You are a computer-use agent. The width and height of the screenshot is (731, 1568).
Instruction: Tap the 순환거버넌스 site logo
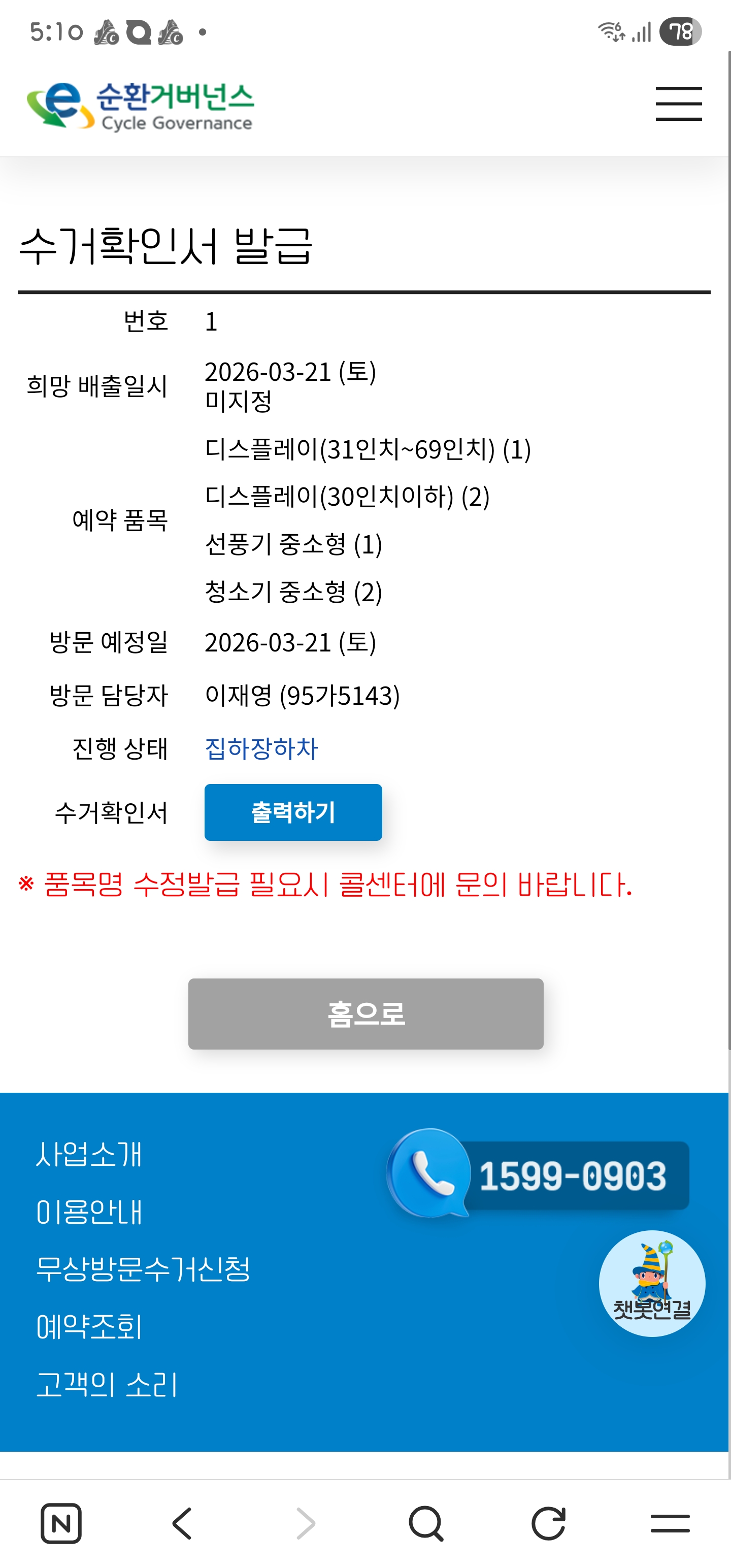tap(140, 106)
